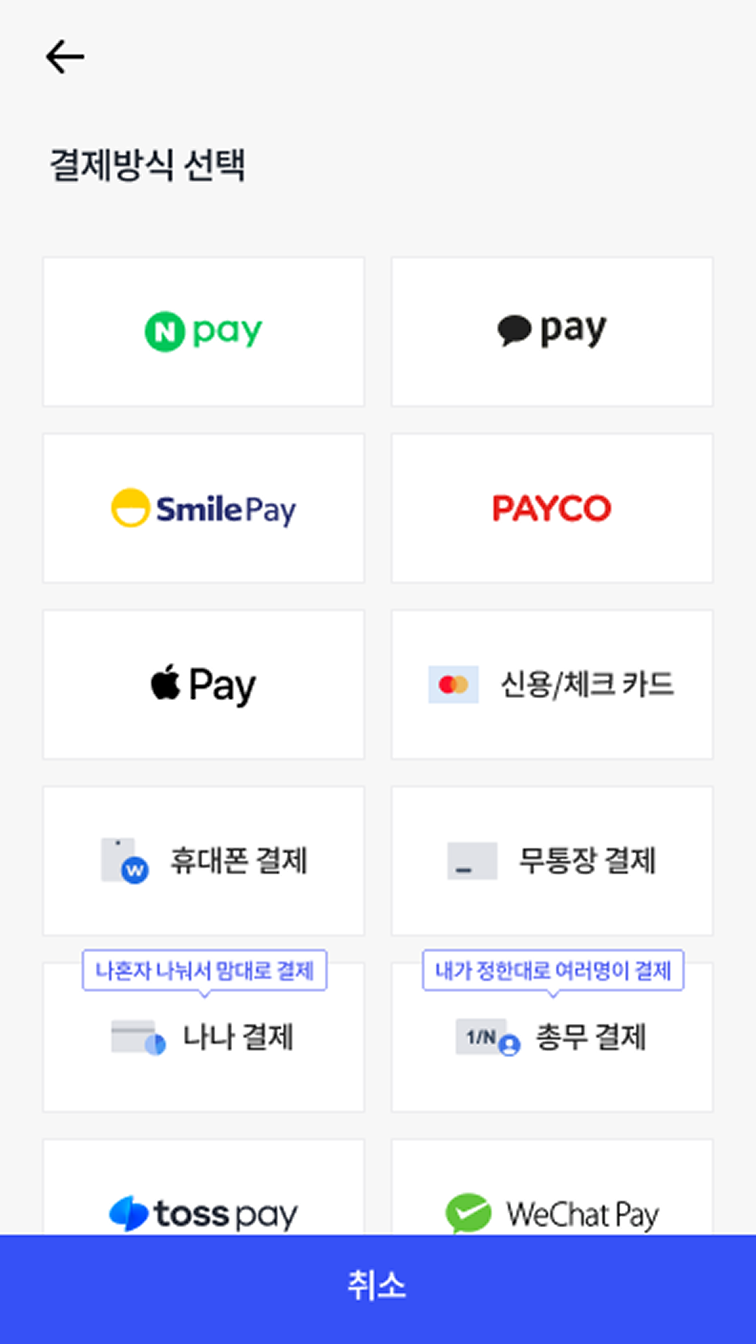Tap the back arrow to return
This screenshot has height=1344, width=756.
click(64, 56)
